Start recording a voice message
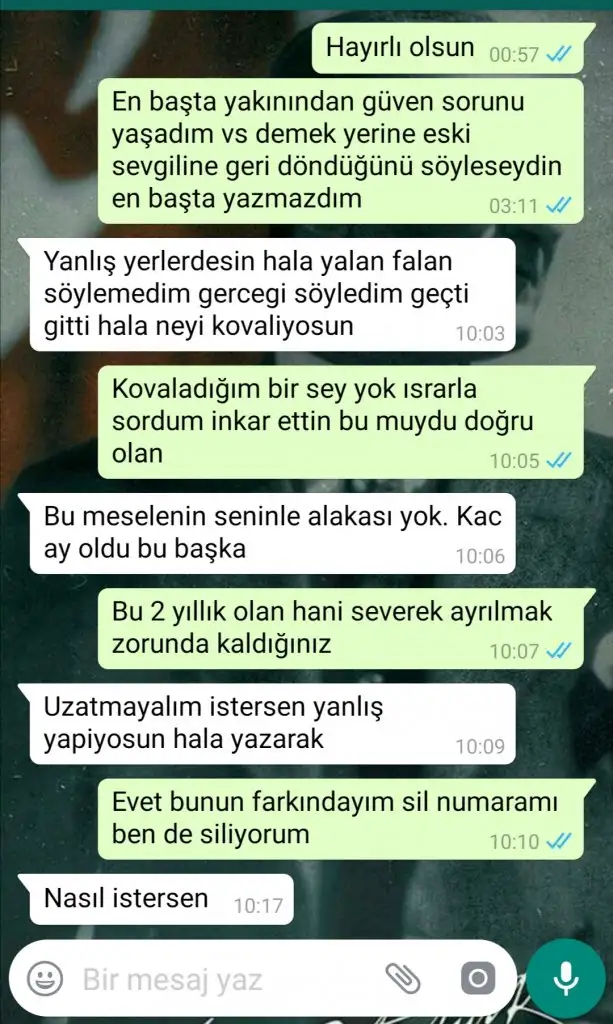Image resolution: width=613 pixels, height=1024 pixels. (x=566, y=977)
